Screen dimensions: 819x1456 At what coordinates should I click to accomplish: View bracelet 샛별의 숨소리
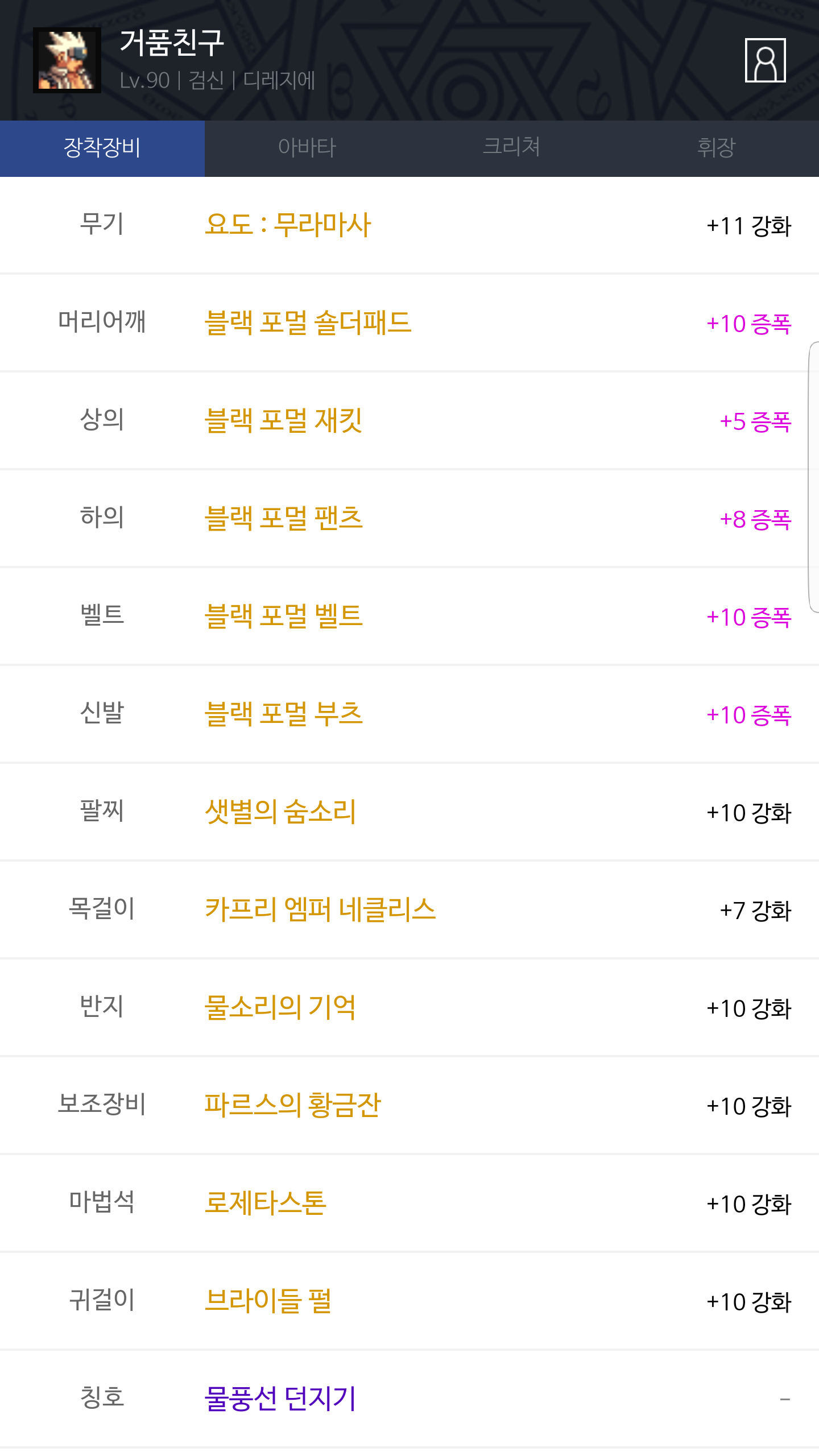point(280,812)
